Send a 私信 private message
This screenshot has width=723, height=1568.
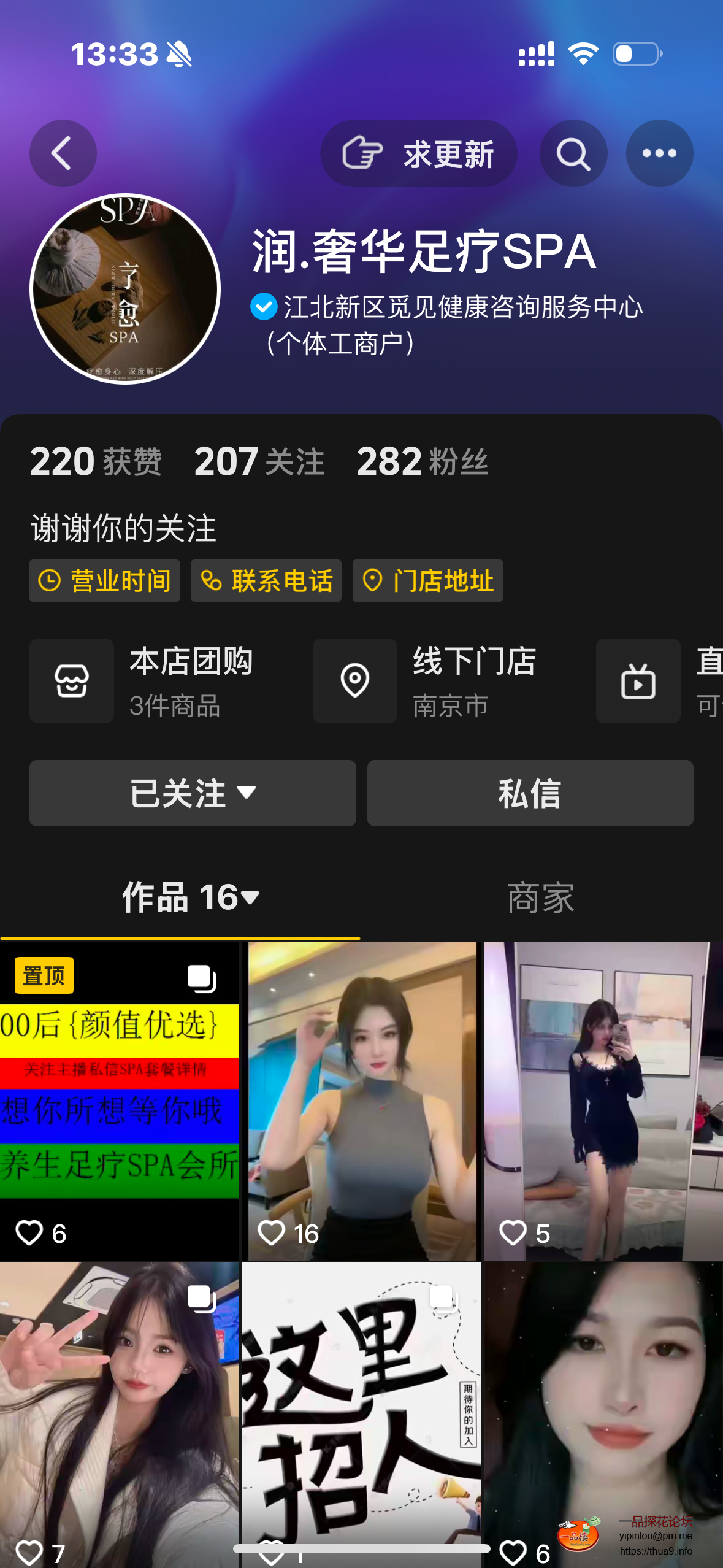coord(530,793)
